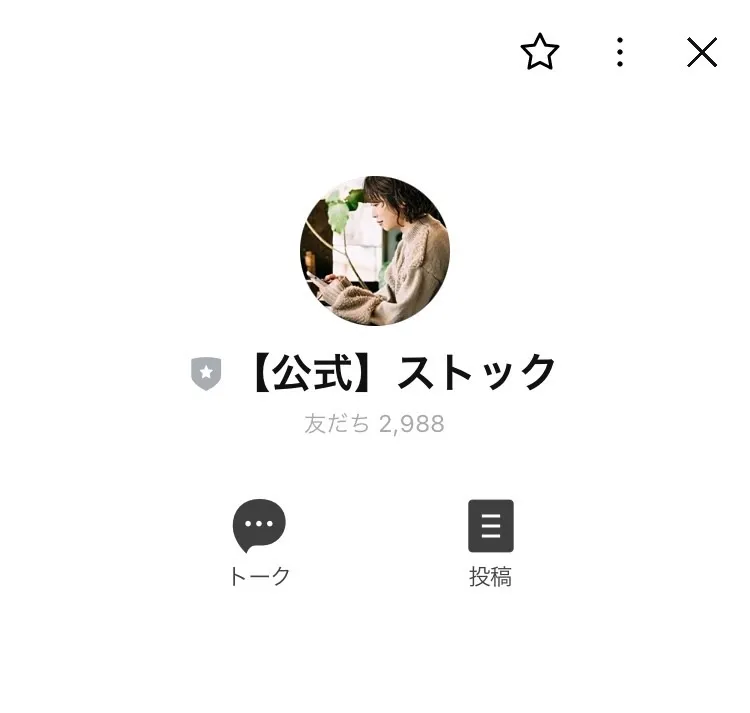
Task: Start a chat via トーク
Action: click(259, 542)
